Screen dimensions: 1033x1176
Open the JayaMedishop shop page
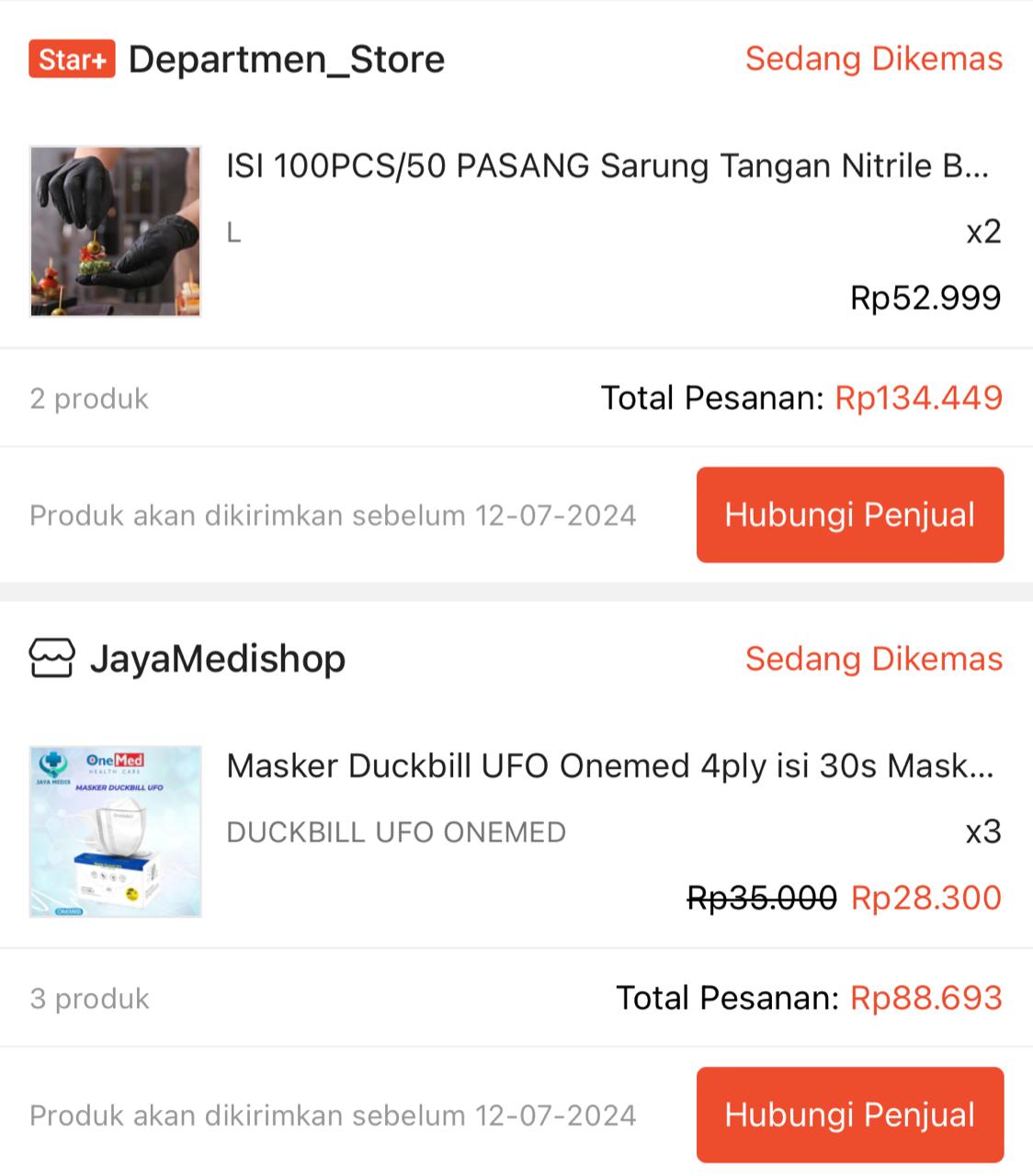click(217, 659)
